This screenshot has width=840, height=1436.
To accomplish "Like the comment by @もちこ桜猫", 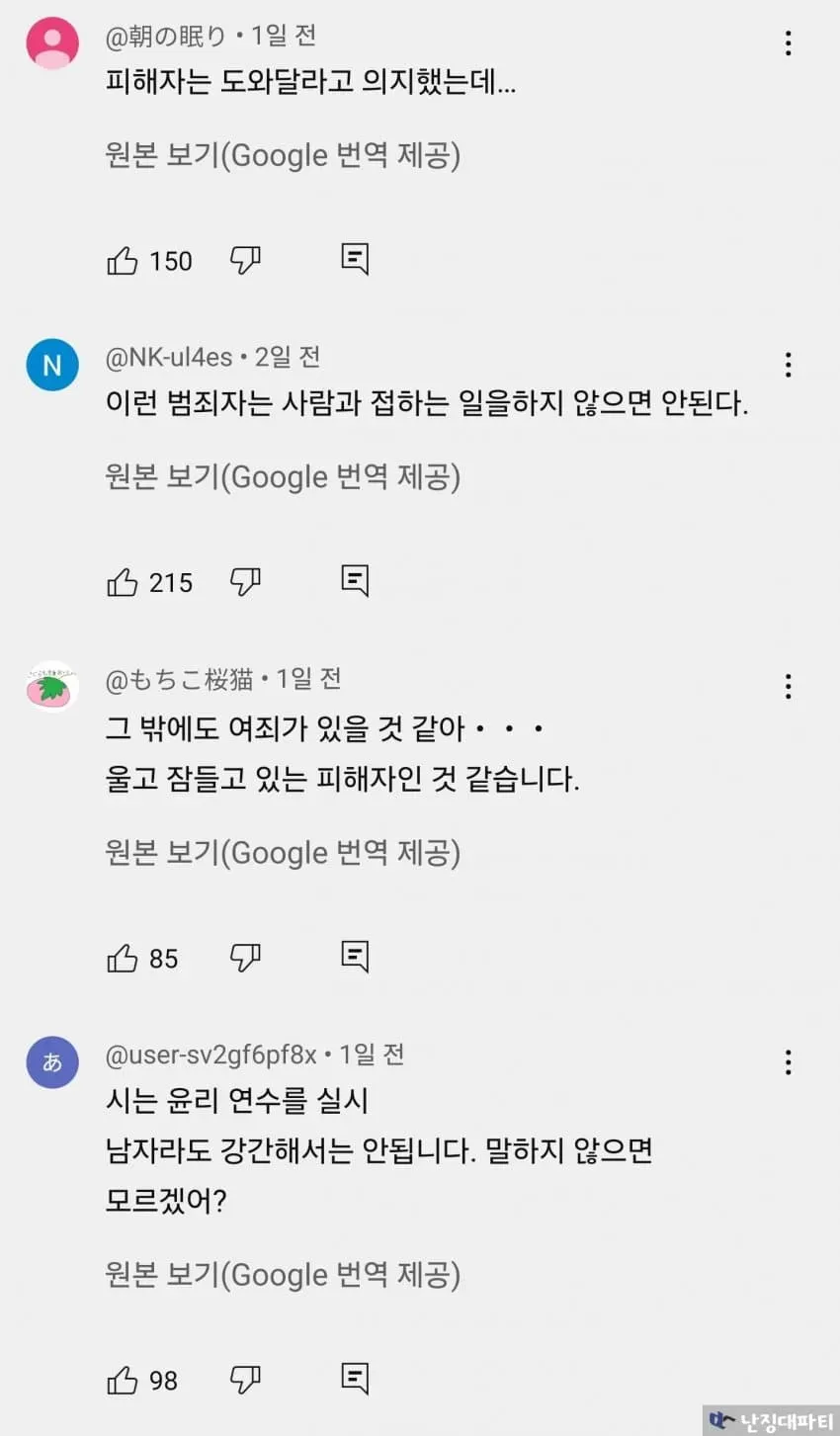I will pos(123,958).
